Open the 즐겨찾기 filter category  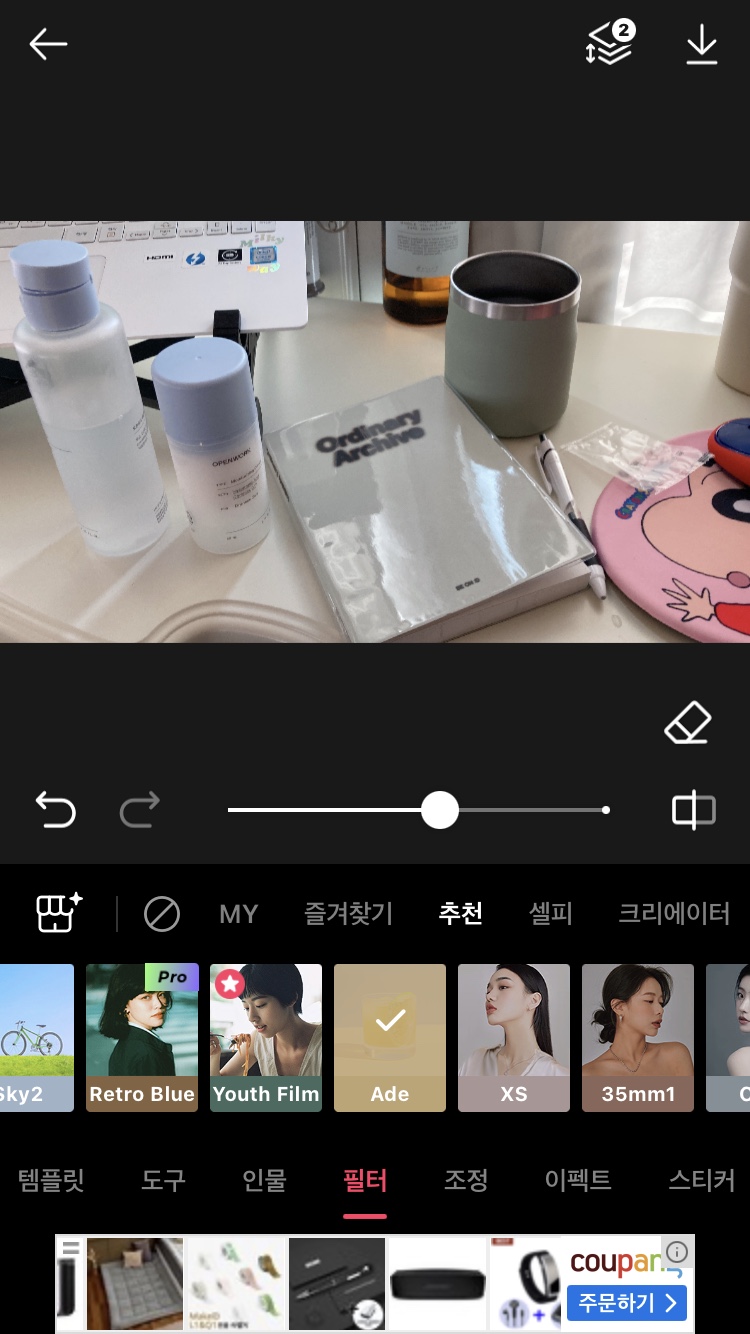[x=348, y=914]
